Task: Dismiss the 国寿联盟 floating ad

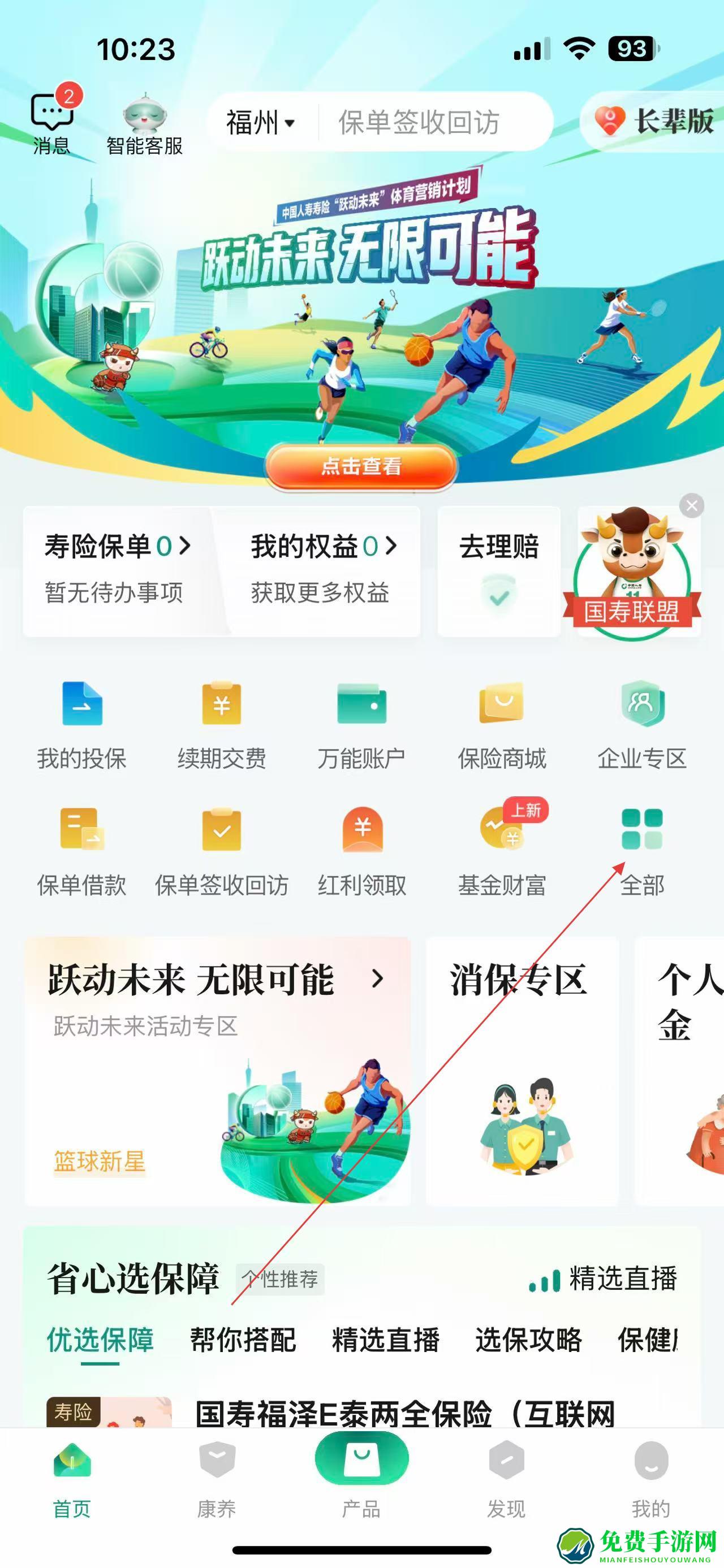Action: pyautogui.click(x=692, y=506)
